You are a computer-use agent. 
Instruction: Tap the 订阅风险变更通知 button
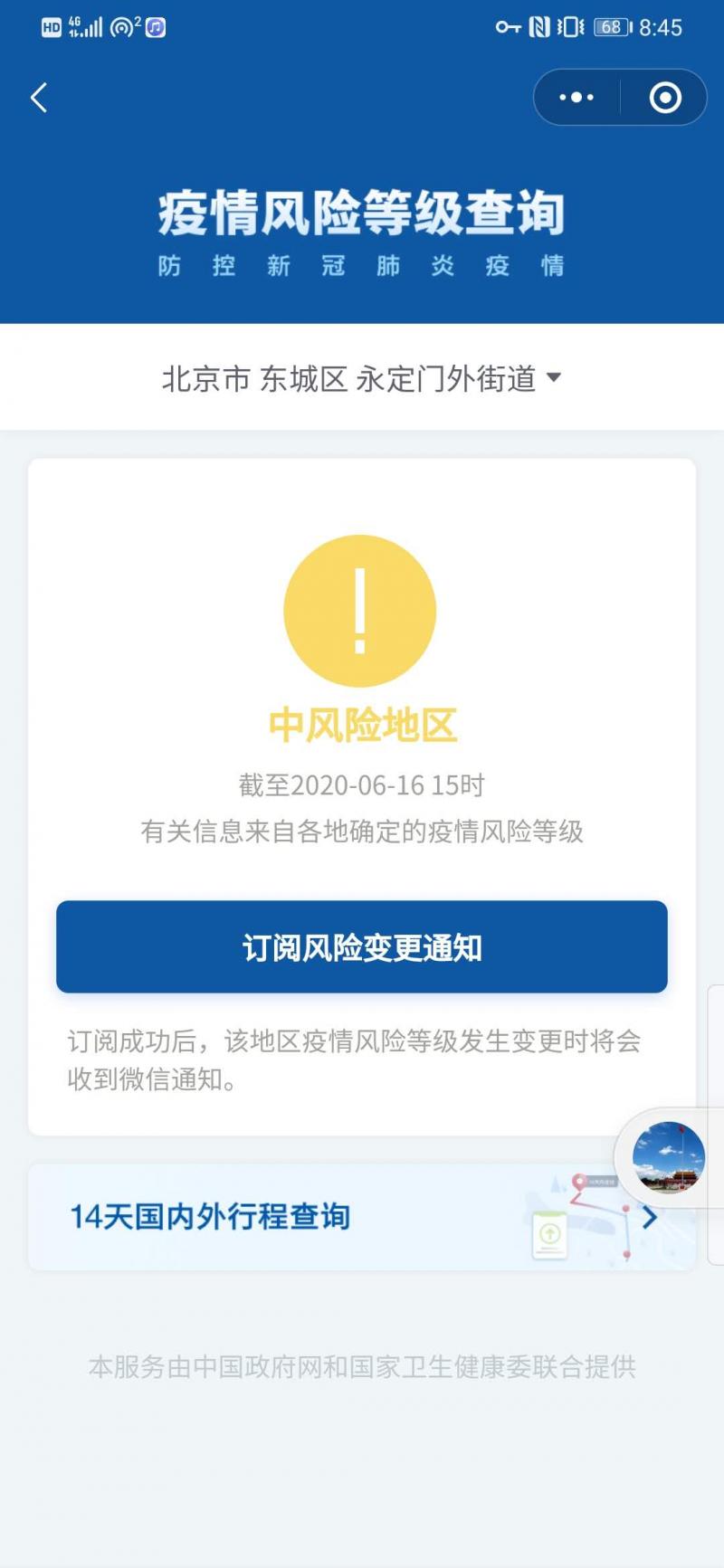click(x=362, y=946)
